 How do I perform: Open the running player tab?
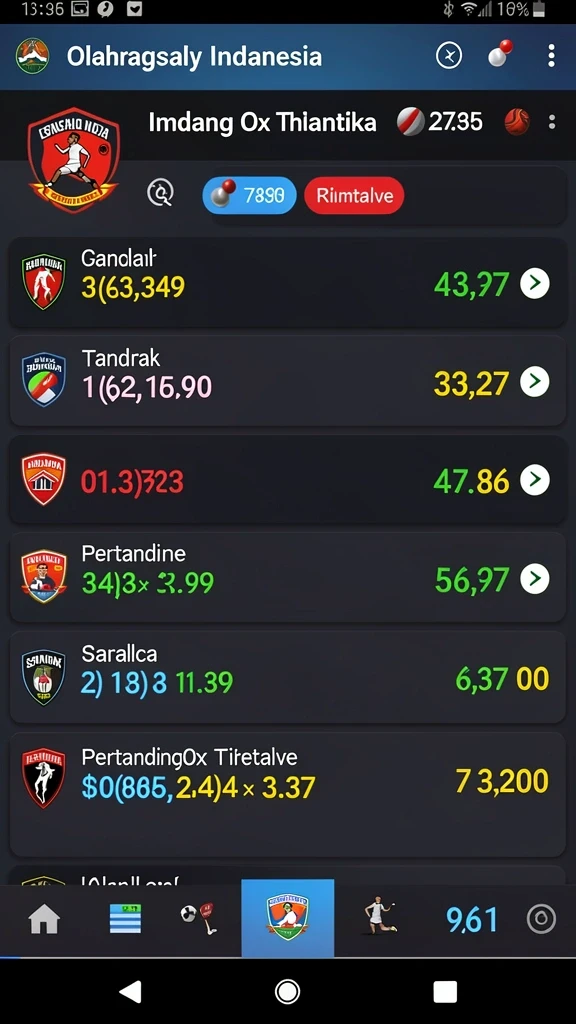381,916
